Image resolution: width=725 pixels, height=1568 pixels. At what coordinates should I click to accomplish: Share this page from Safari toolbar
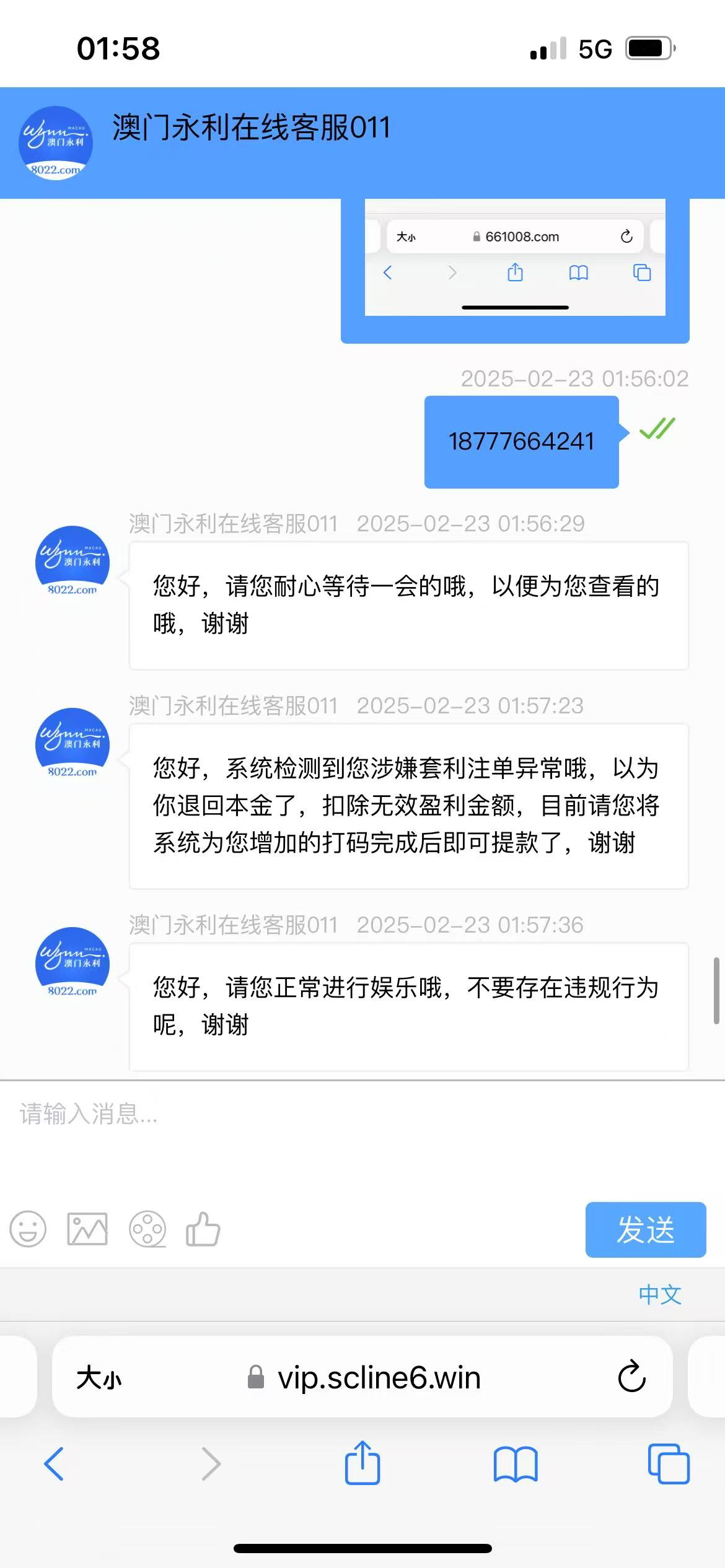(x=362, y=1463)
